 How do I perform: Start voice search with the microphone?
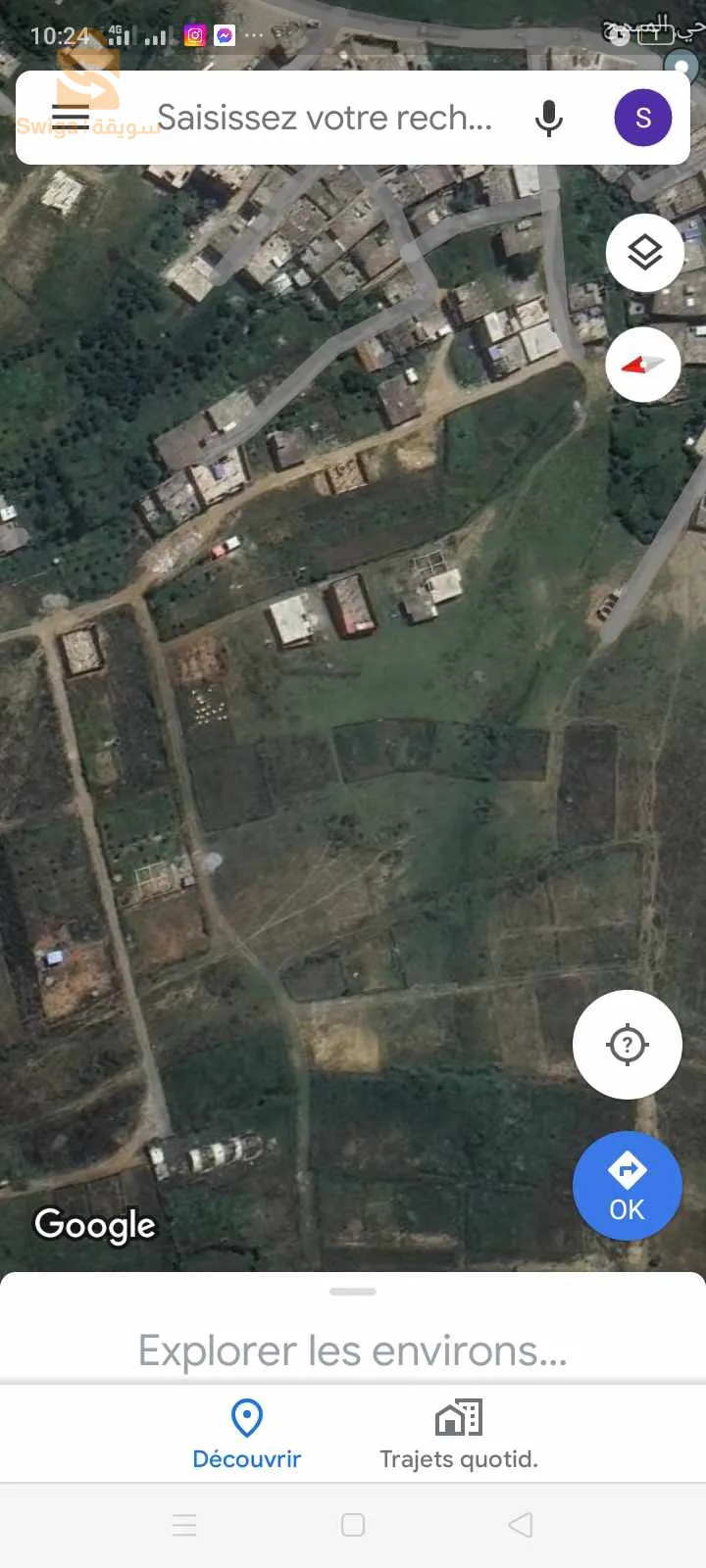(x=549, y=119)
